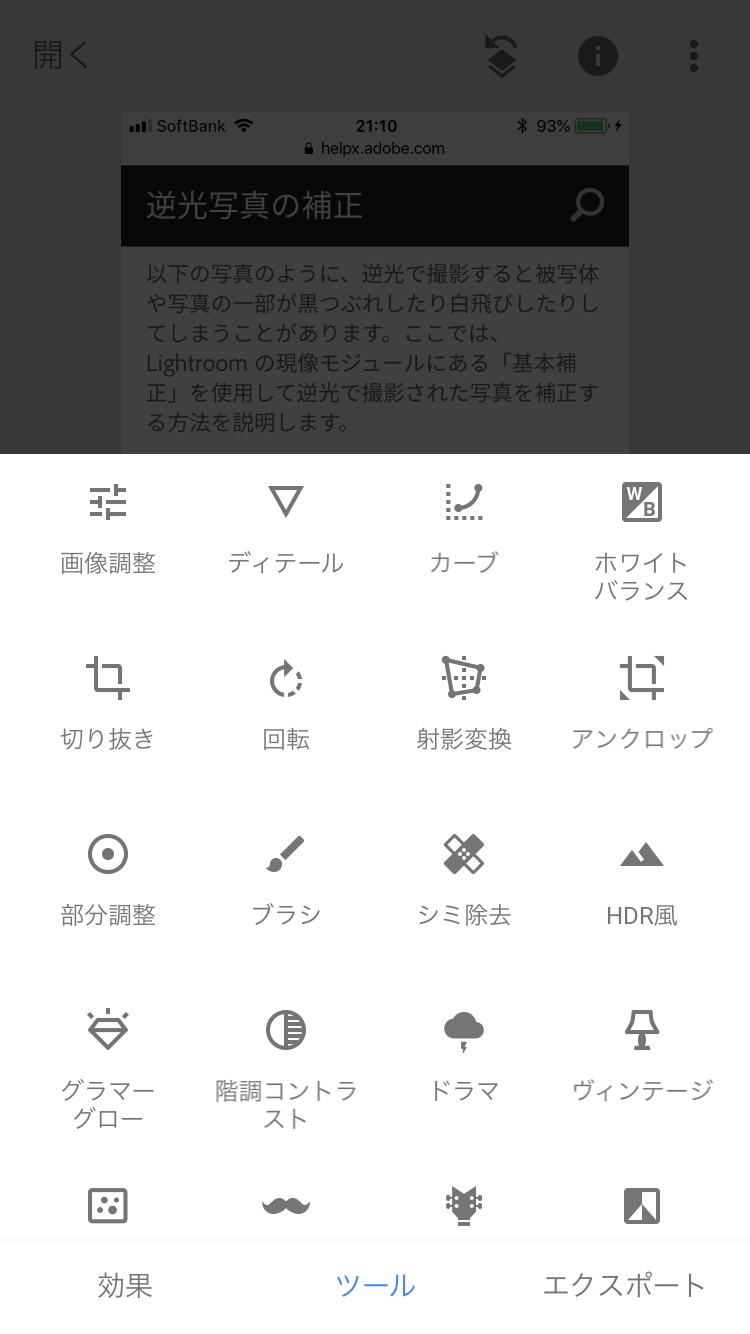Viewport: 750px width, 1334px height.
Task: Open the グラマーグロー tool
Action: (x=108, y=1064)
